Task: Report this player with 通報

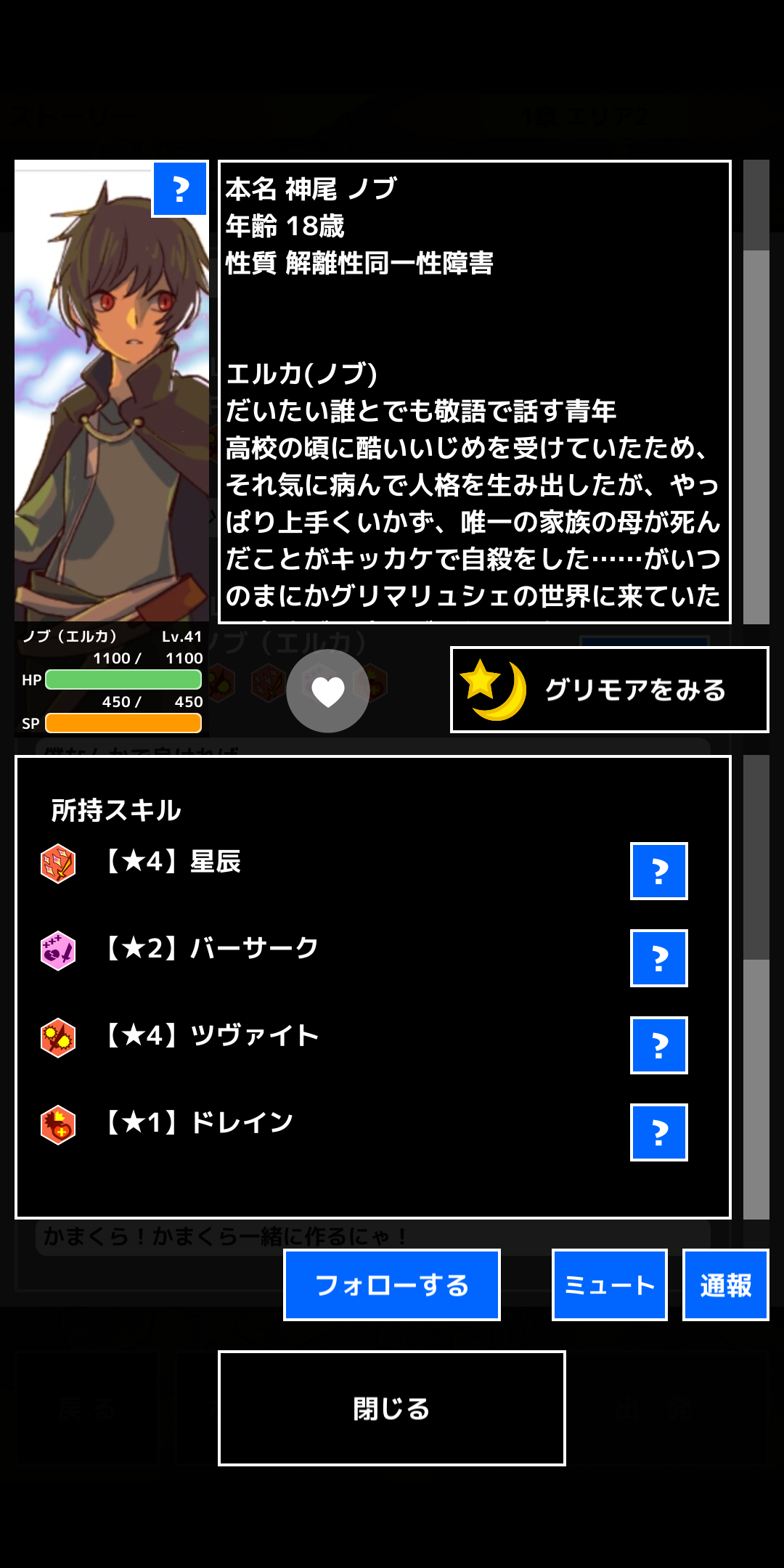Action: click(726, 1285)
